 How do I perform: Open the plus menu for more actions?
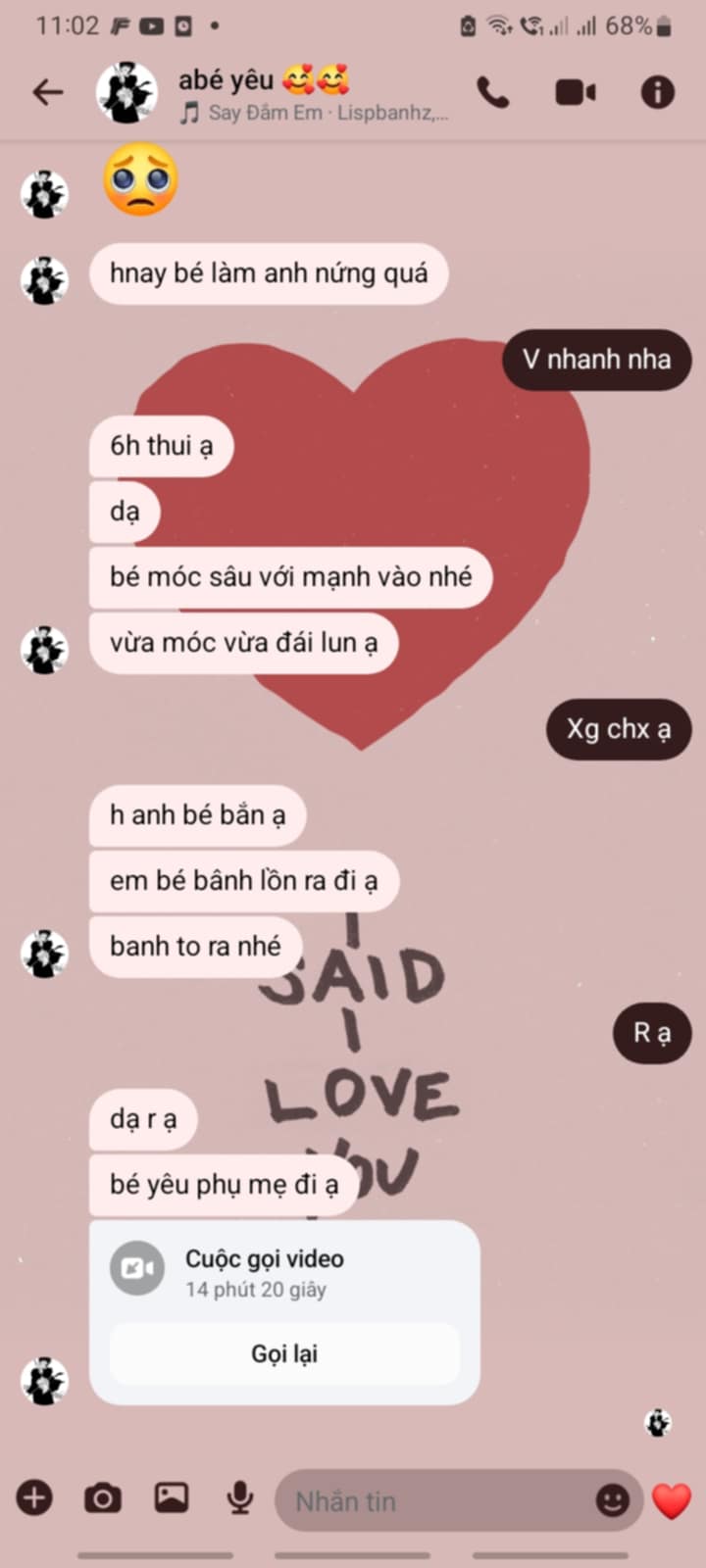34,1498
